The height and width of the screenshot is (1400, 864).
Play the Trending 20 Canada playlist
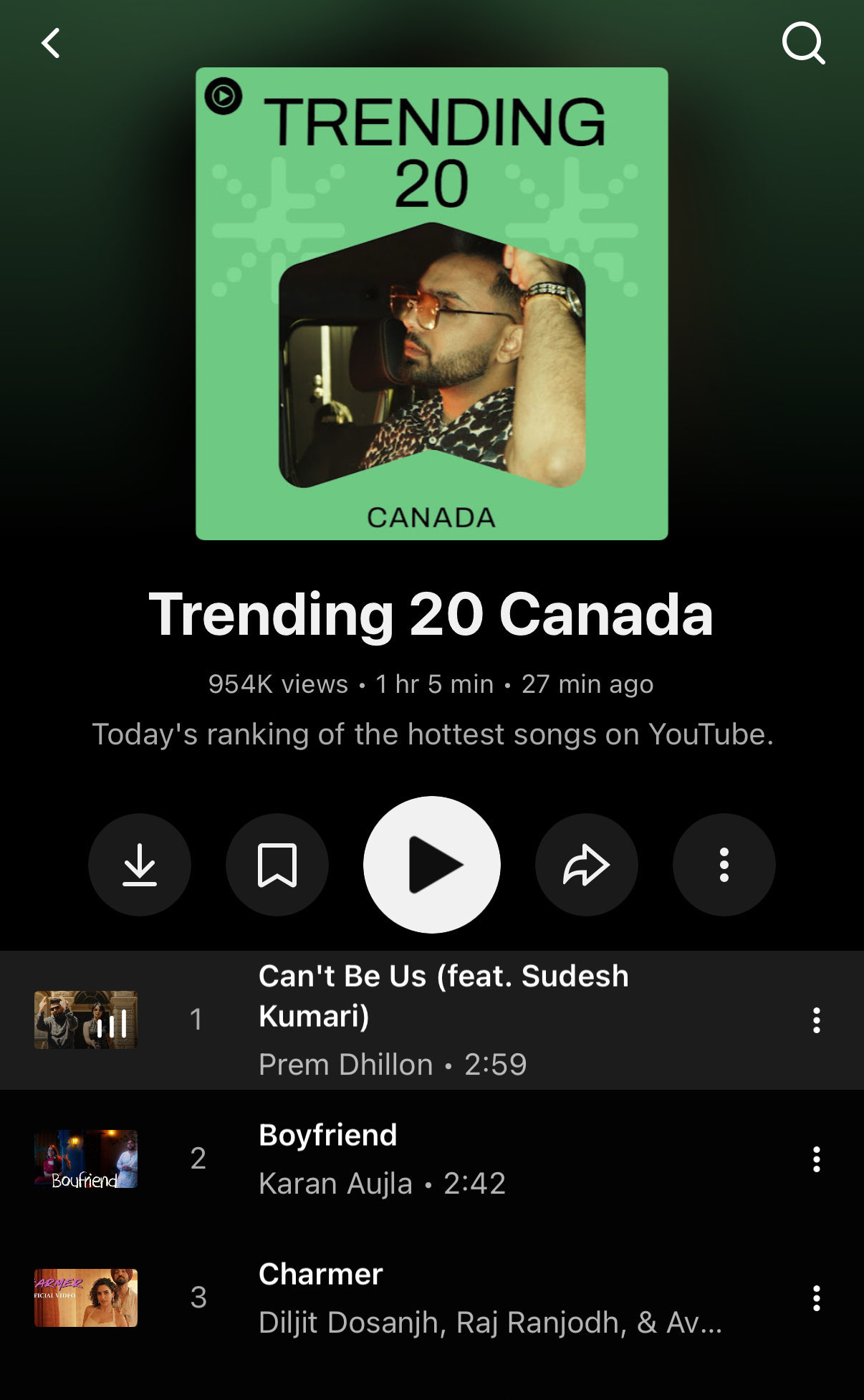(432, 865)
